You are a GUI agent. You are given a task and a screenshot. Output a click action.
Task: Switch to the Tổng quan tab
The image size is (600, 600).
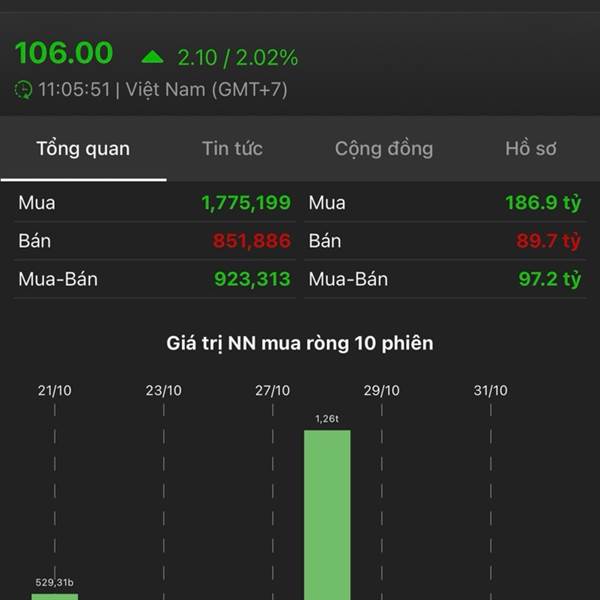83,149
